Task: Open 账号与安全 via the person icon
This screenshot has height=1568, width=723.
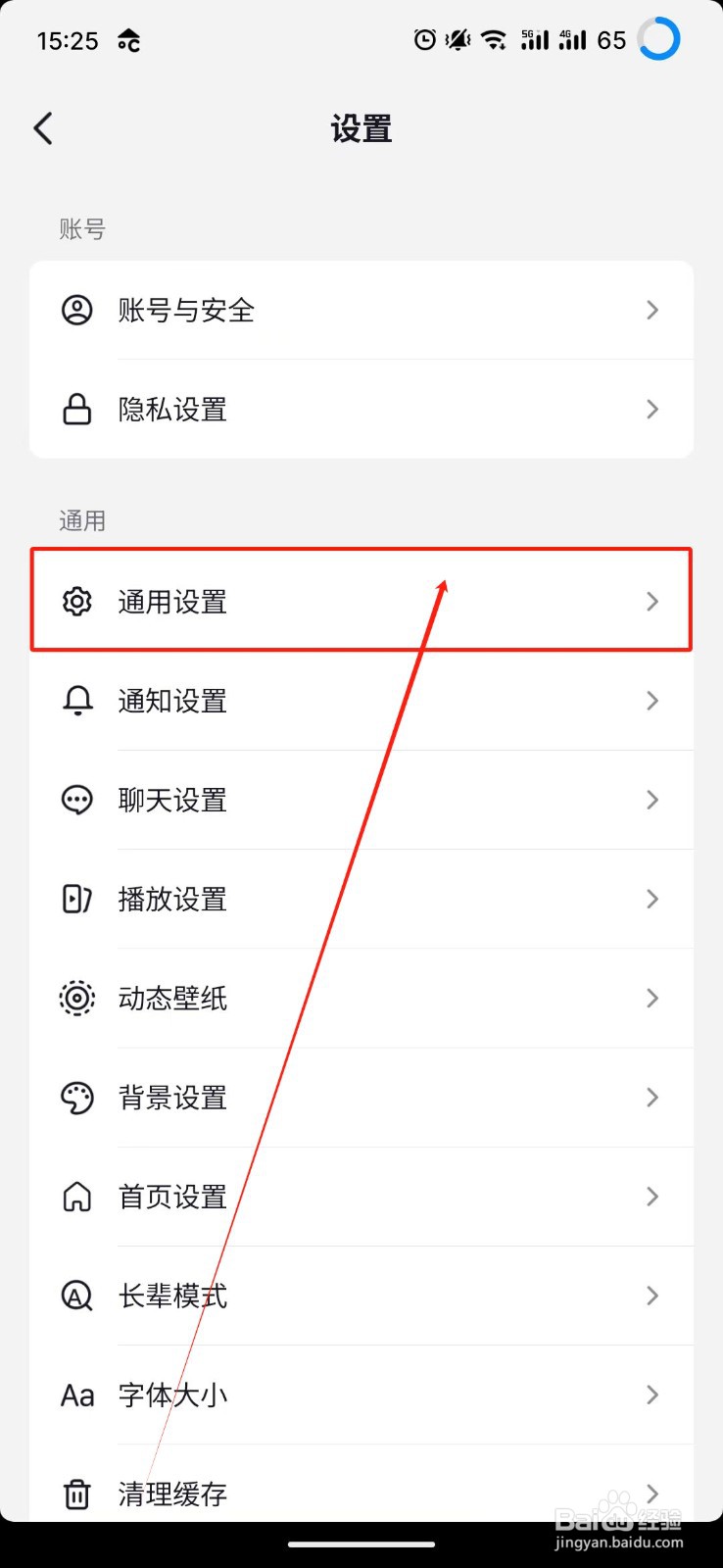Action: point(76,310)
